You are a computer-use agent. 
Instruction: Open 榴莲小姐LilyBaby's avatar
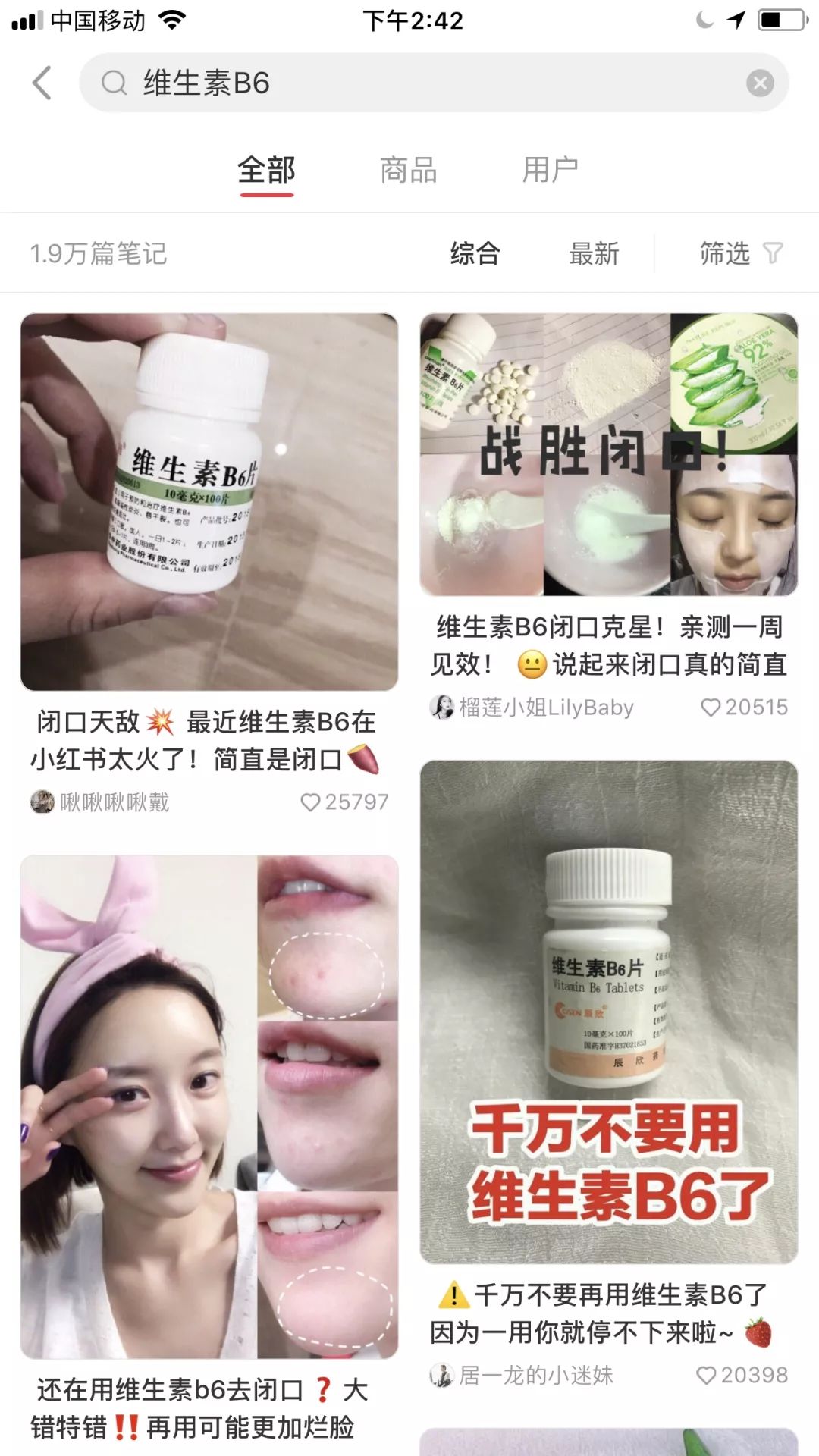point(441,706)
